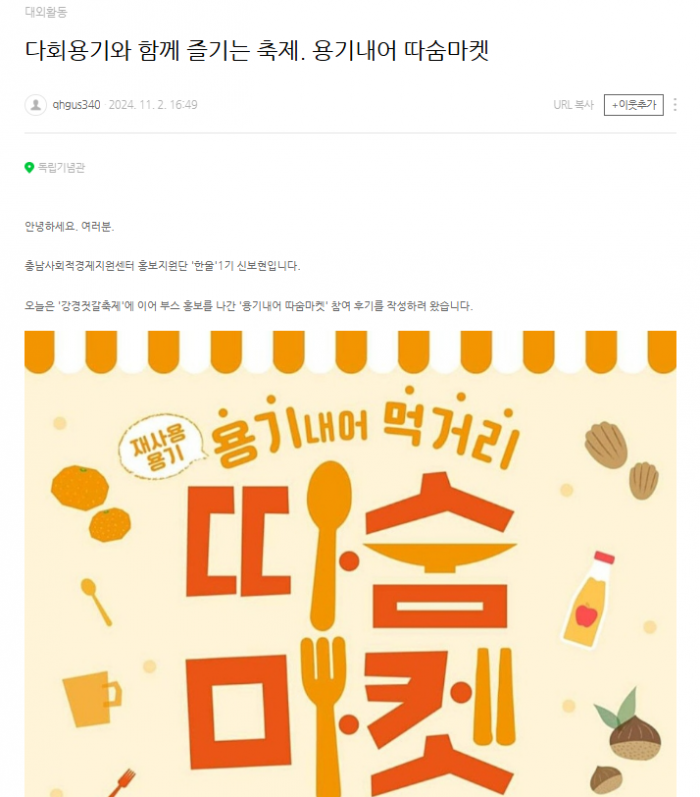Add blogger as neighbor with +이웃추가
The height and width of the screenshot is (797, 700).
click(x=633, y=104)
